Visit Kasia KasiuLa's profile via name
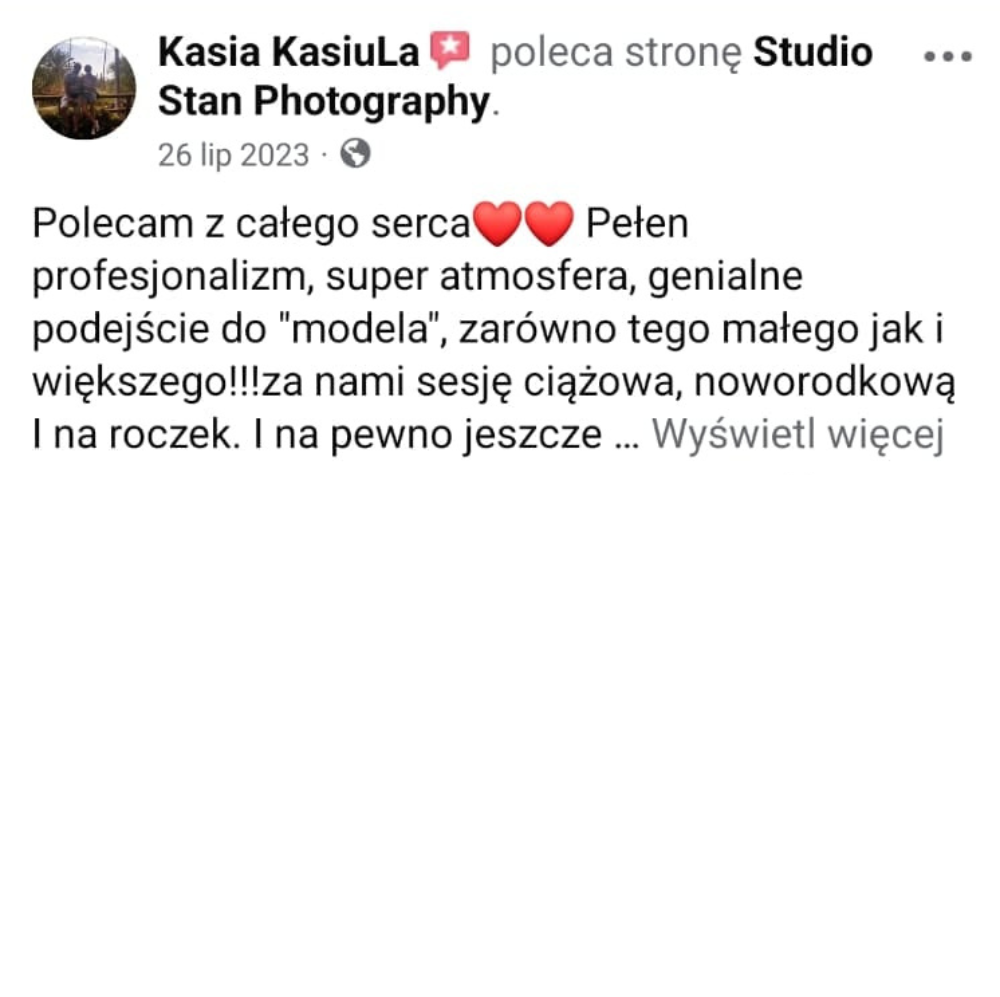 [x=288, y=52]
